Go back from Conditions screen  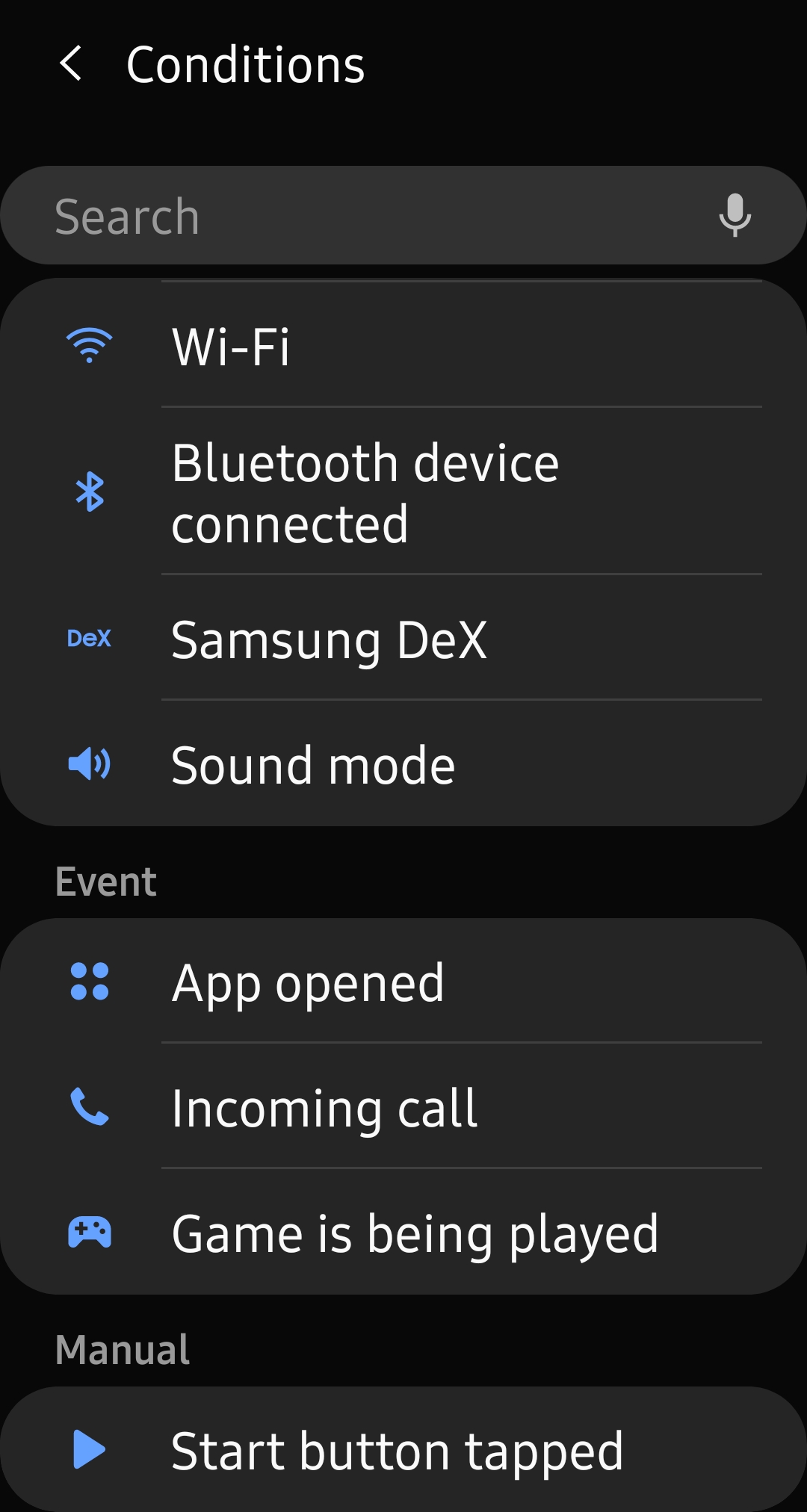tap(71, 64)
